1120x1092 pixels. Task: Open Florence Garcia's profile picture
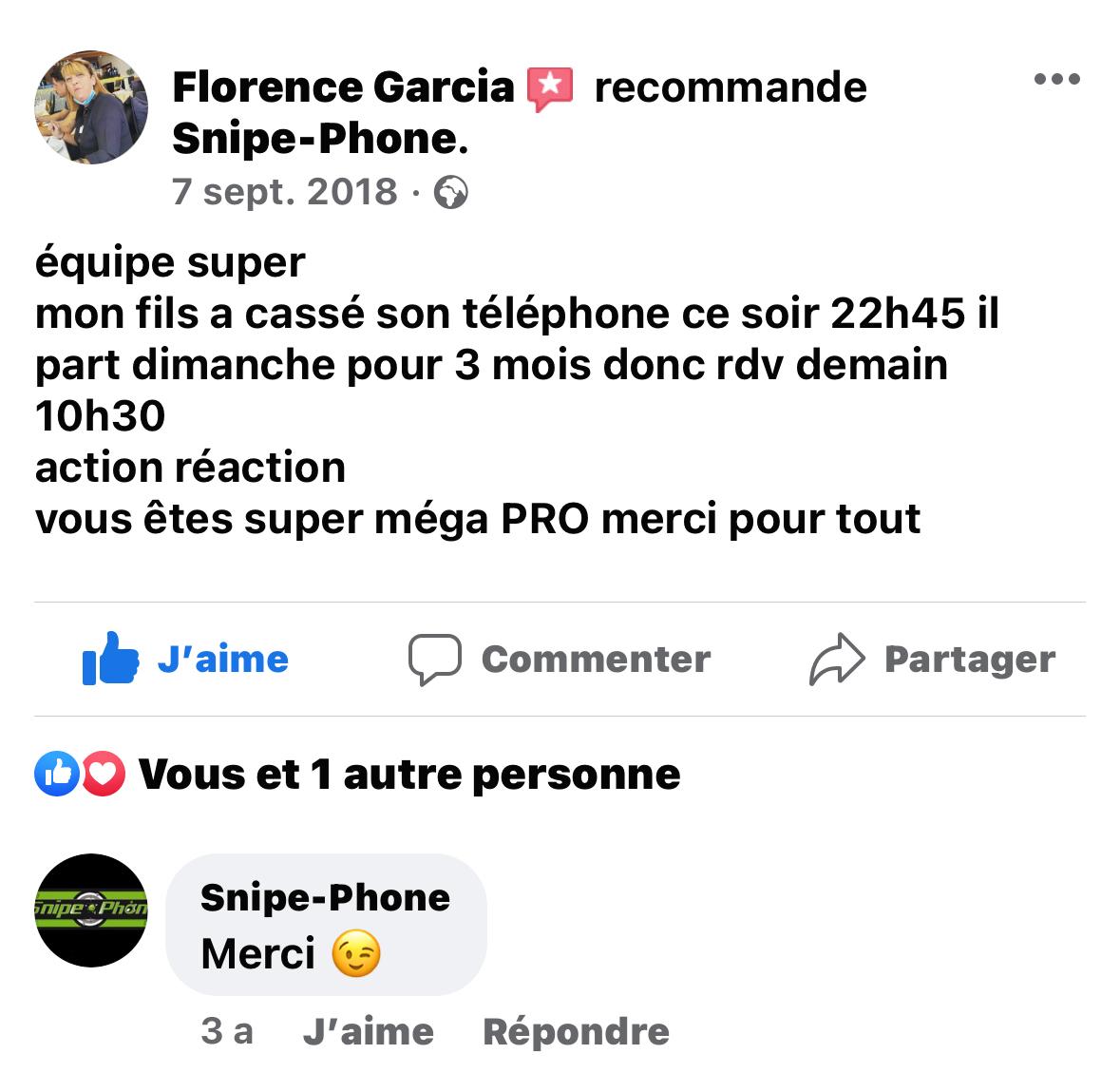click(91, 107)
